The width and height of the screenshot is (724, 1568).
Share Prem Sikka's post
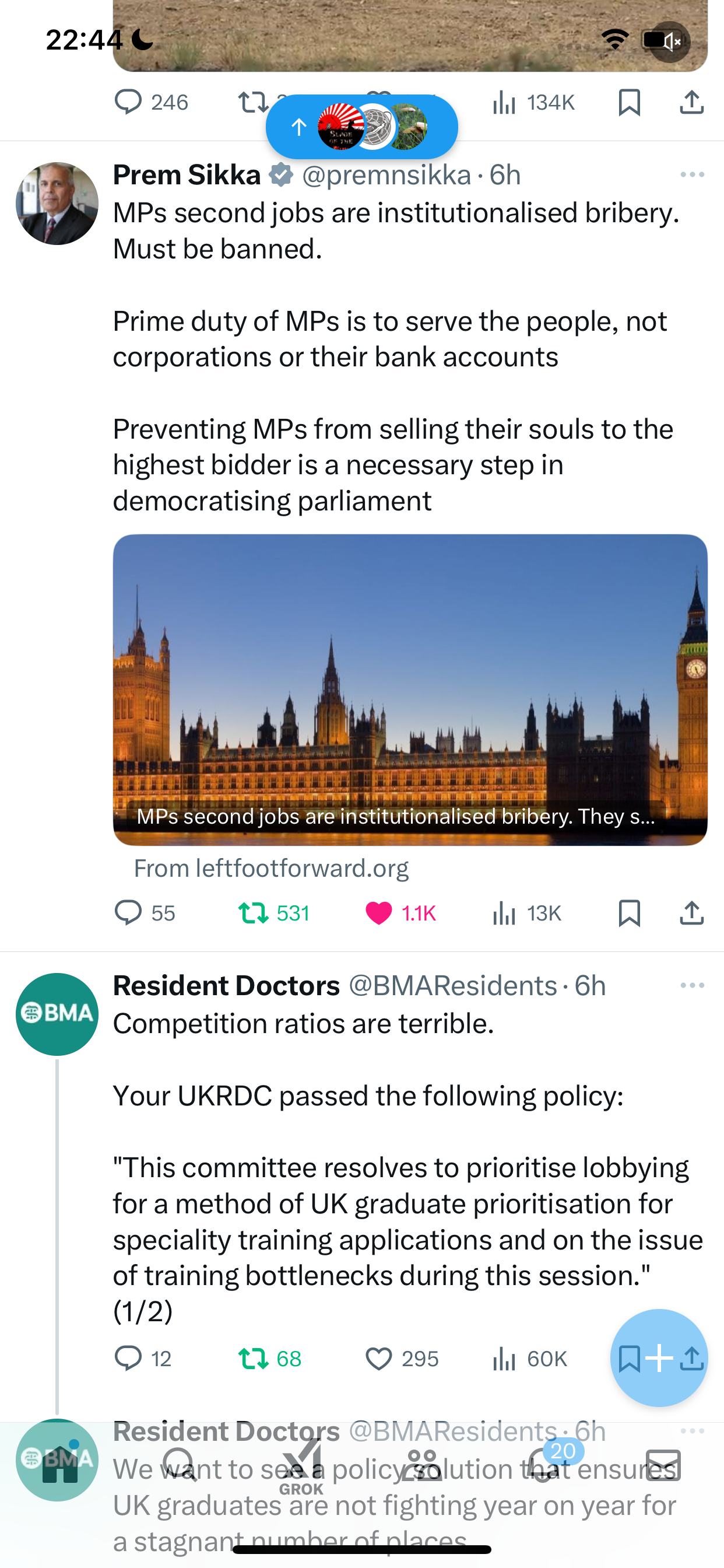click(x=692, y=912)
